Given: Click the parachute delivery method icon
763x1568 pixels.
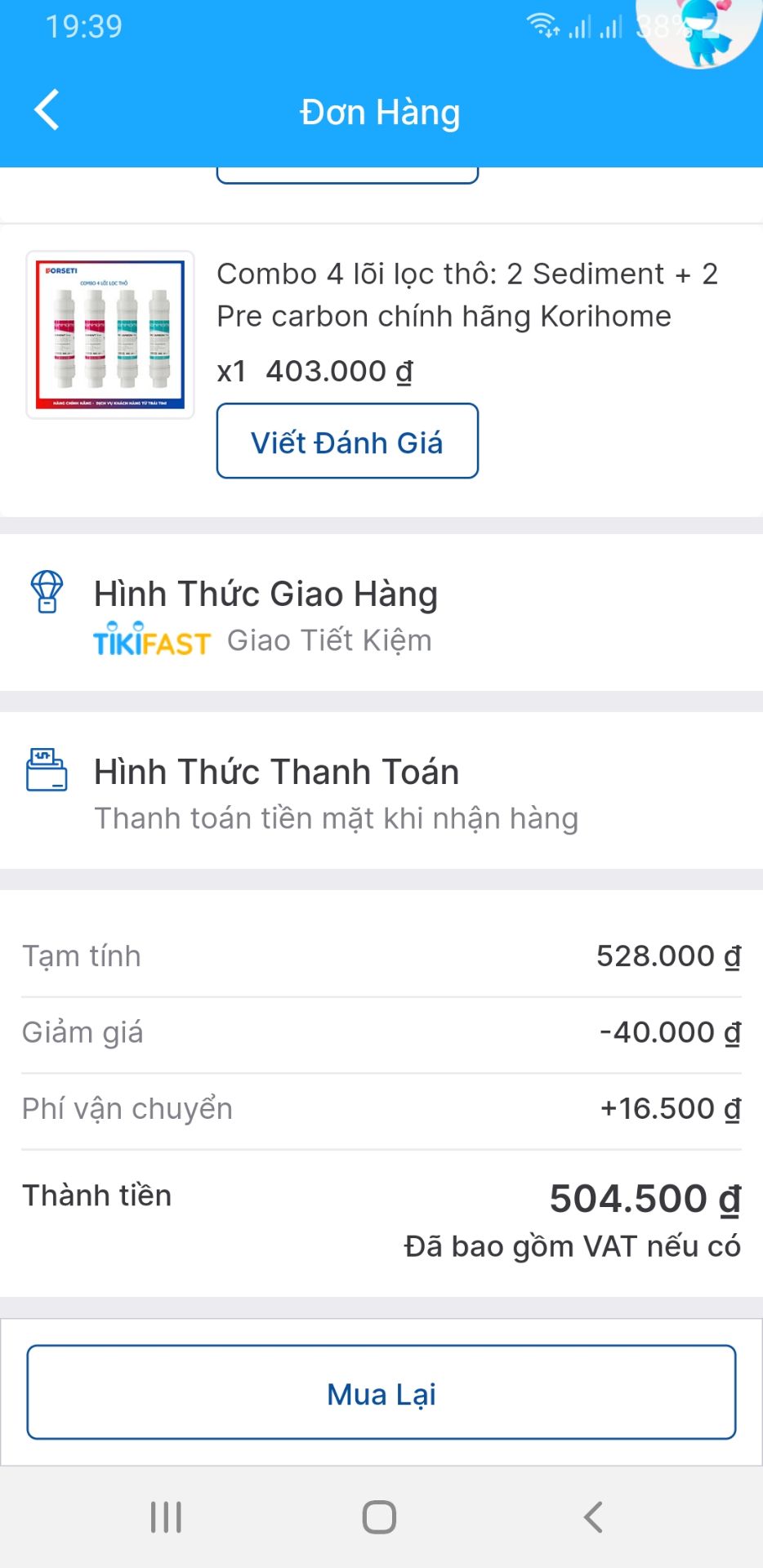Looking at the screenshot, I should pos(48,594).
